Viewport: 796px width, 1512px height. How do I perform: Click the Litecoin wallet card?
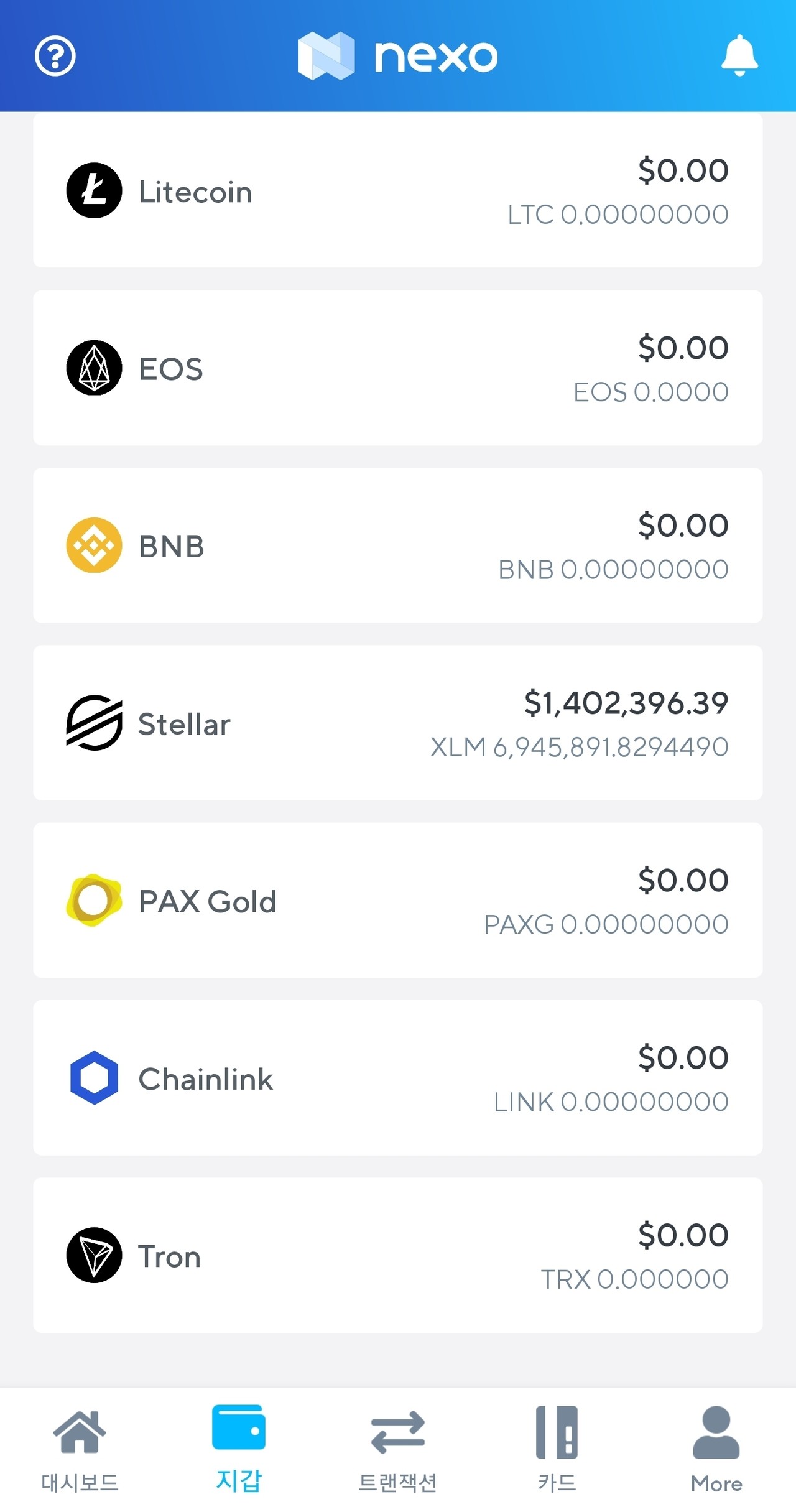398,190
